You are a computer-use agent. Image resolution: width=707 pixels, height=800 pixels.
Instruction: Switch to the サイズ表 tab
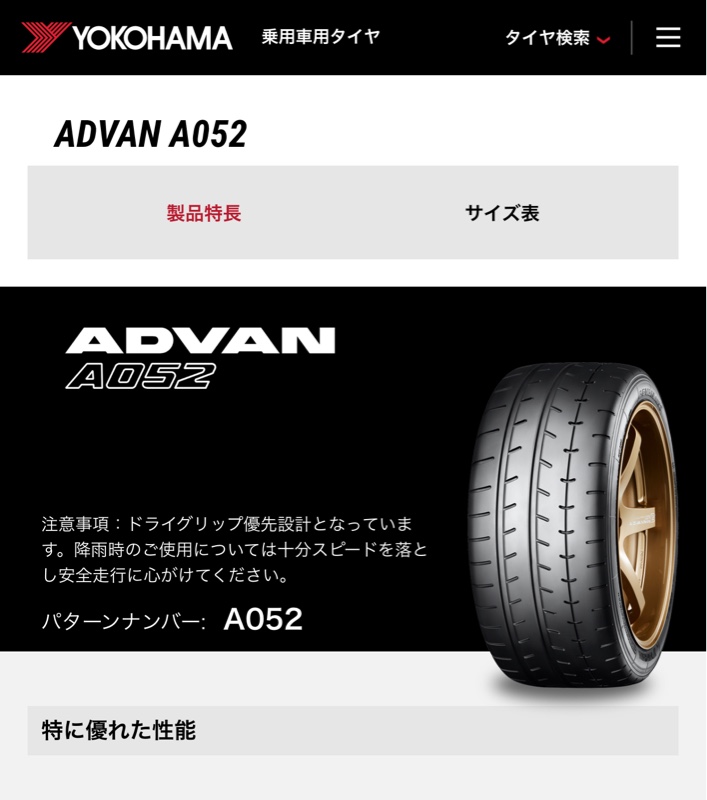point(502,213)
